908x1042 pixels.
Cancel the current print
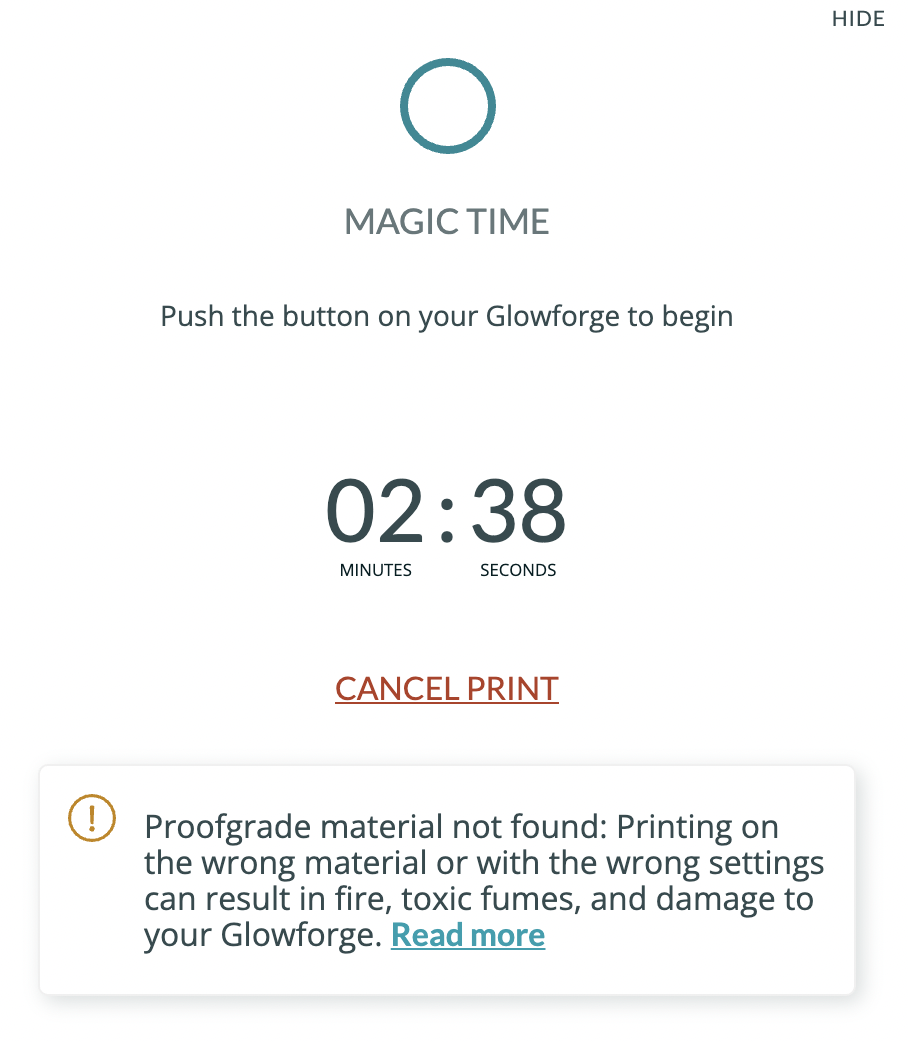[x=446, y=689]
